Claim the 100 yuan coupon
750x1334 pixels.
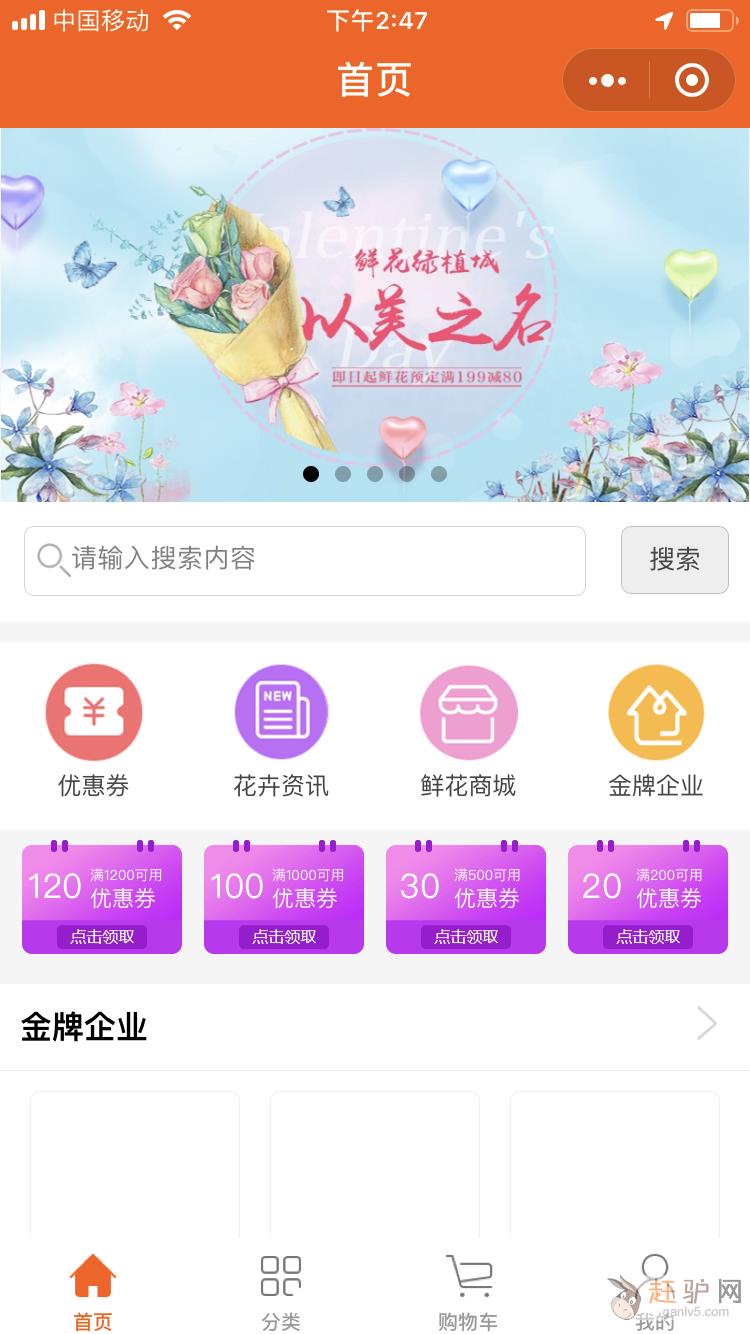(284, 937)
